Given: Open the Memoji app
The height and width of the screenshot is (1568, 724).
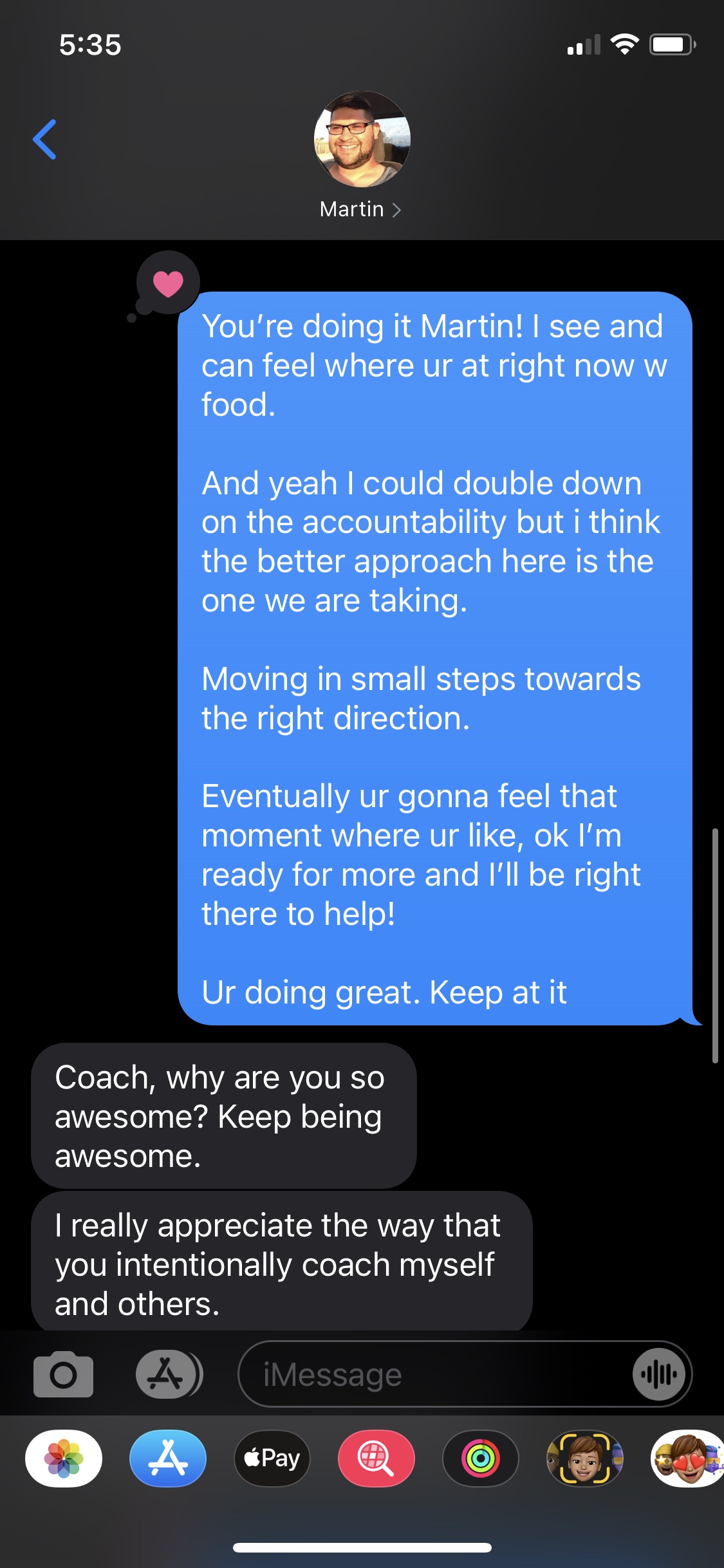Looking at the screenshot, I should 585,1459.
